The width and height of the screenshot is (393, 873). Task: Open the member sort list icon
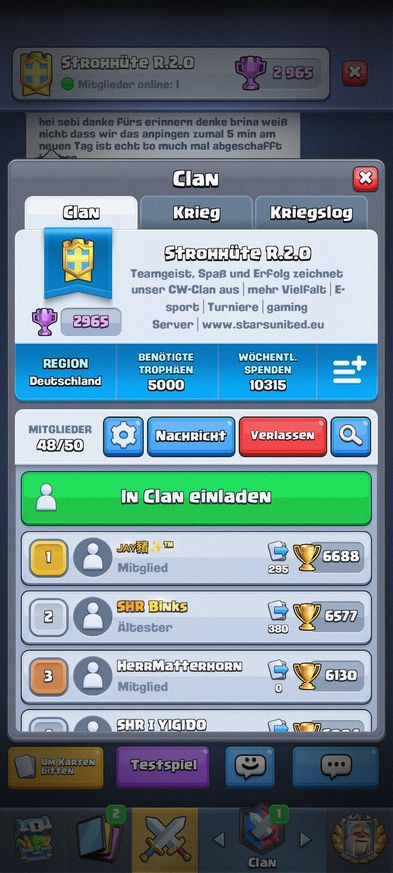tap(349, 372)
